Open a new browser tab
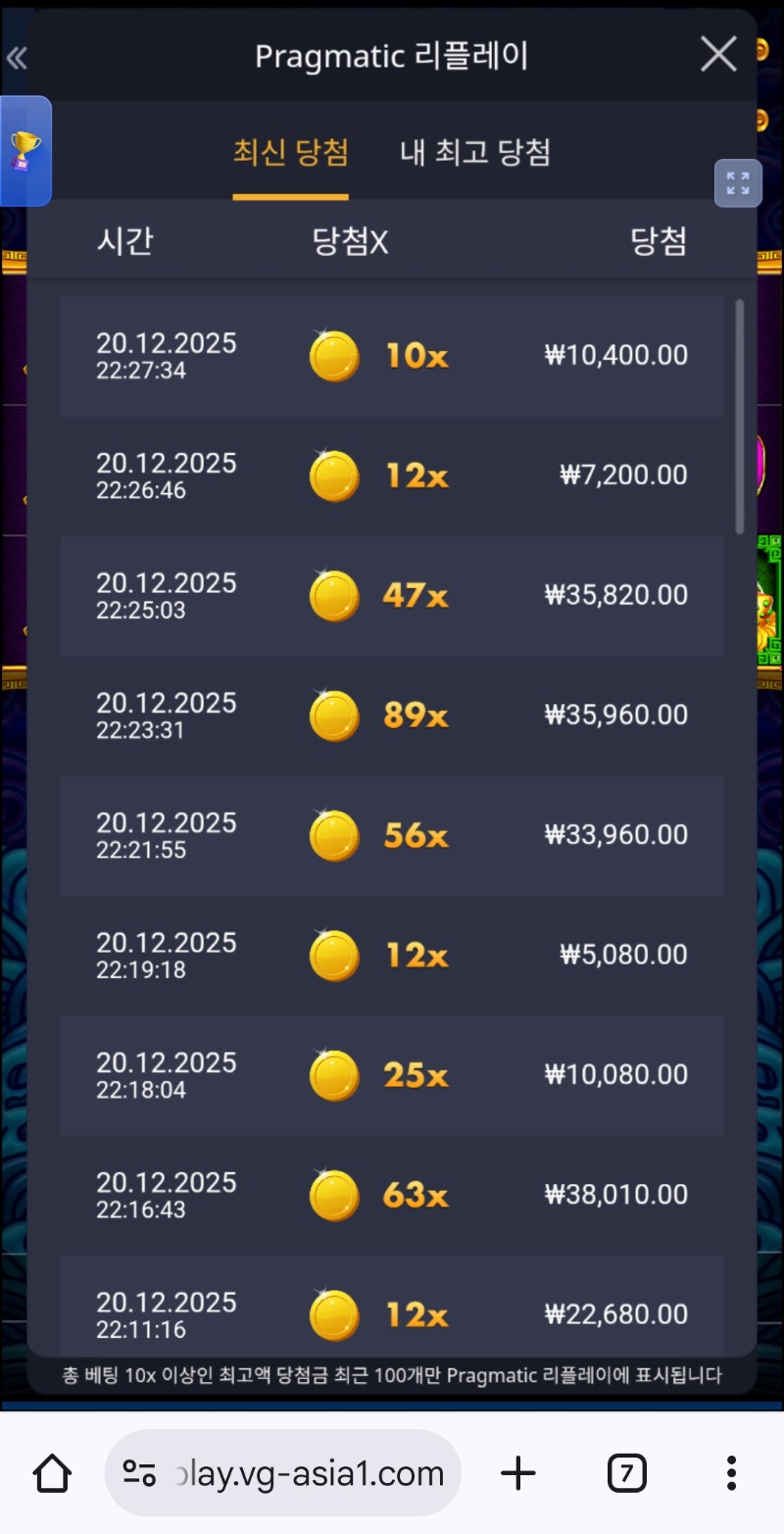784x1534 pixels. (x=518, y=1472)
